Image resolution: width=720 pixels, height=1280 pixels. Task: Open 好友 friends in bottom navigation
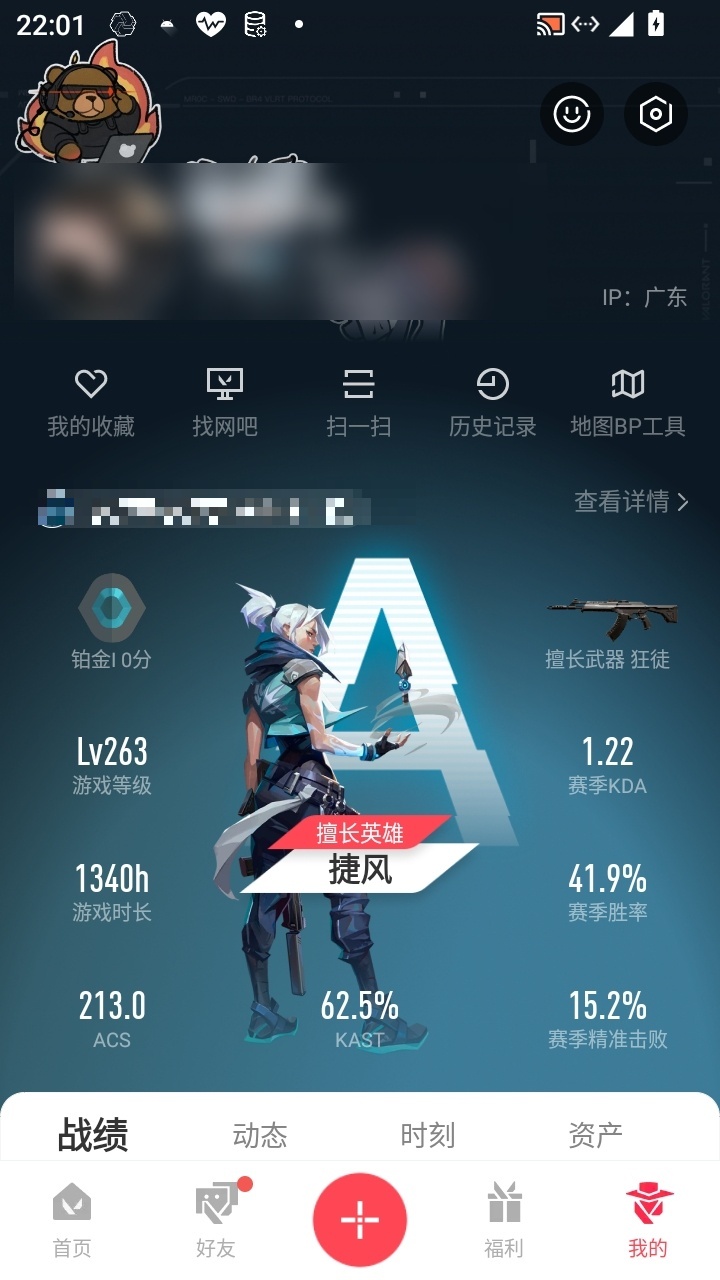tap(216, 1220)
